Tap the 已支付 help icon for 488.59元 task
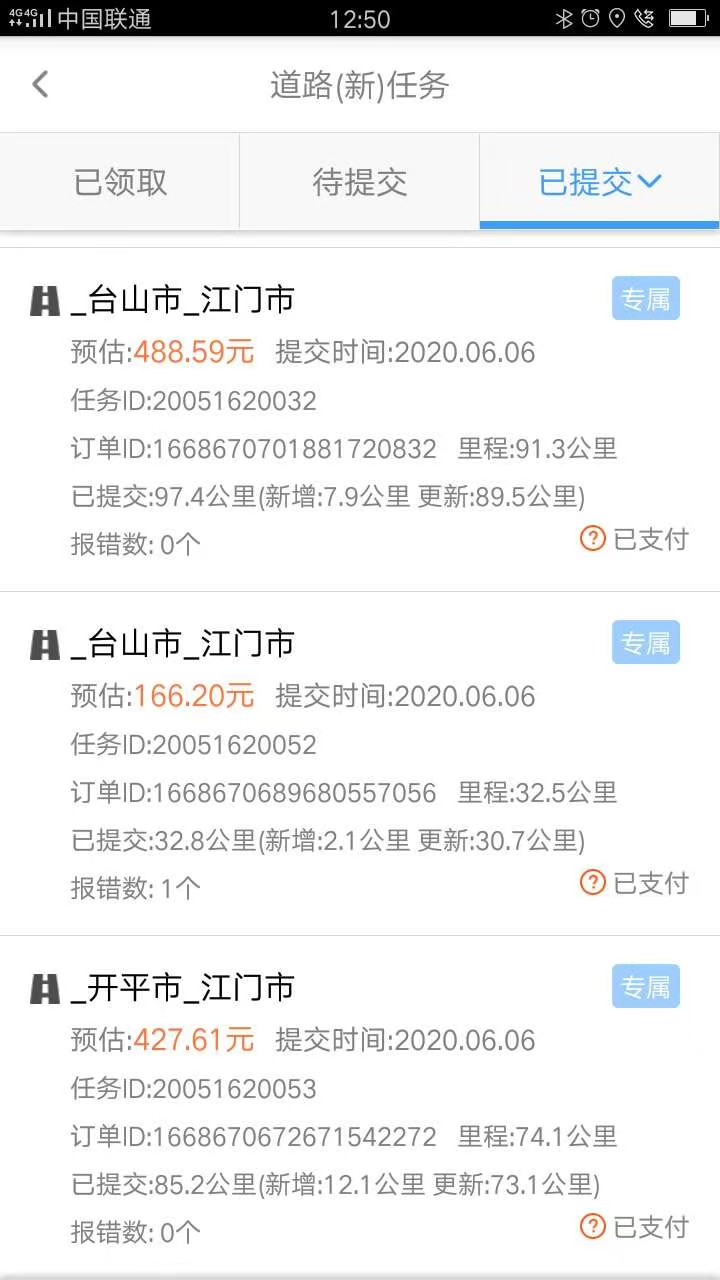This screenshot has width=720, height=1280. (593, 539)
